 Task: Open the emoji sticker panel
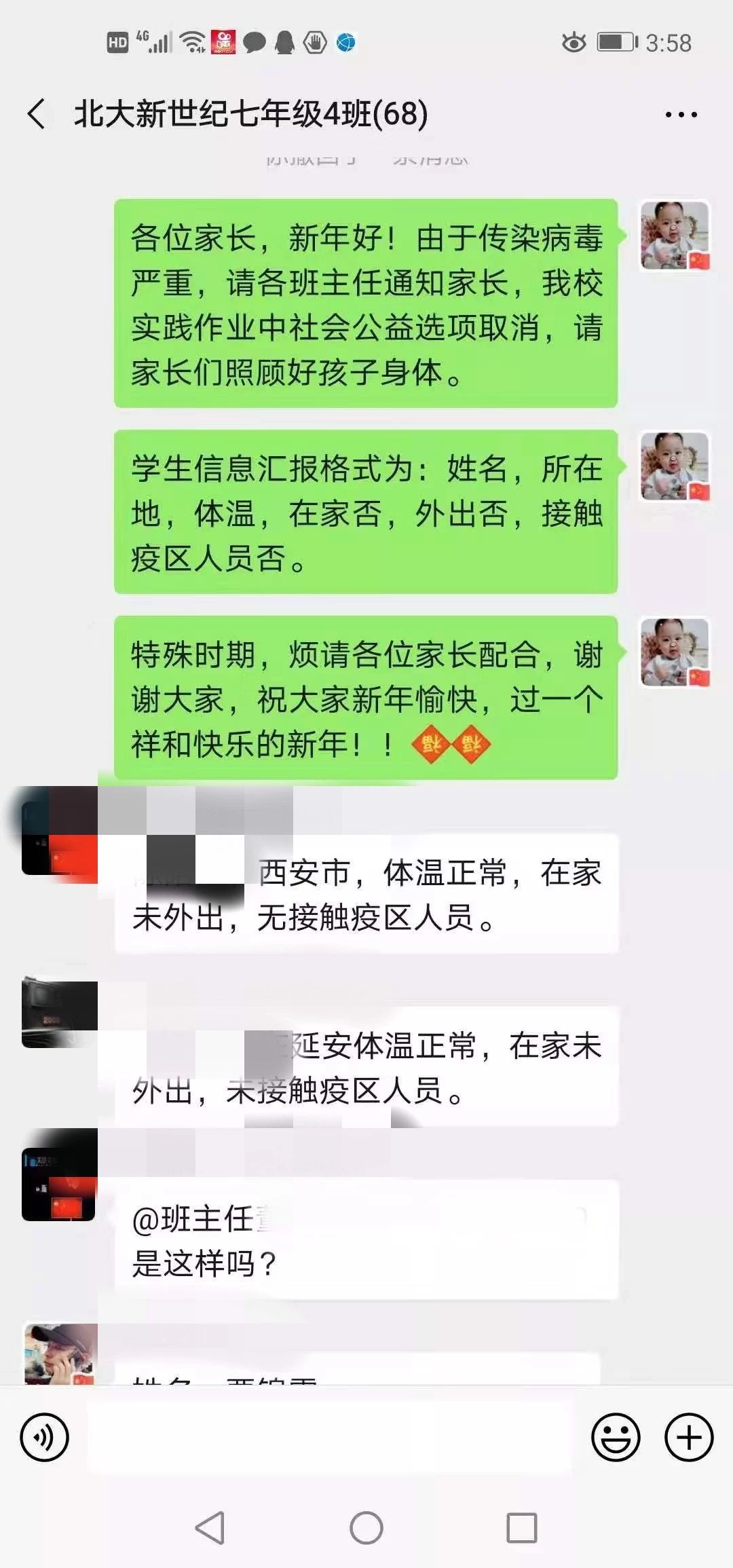(616, 1438)
